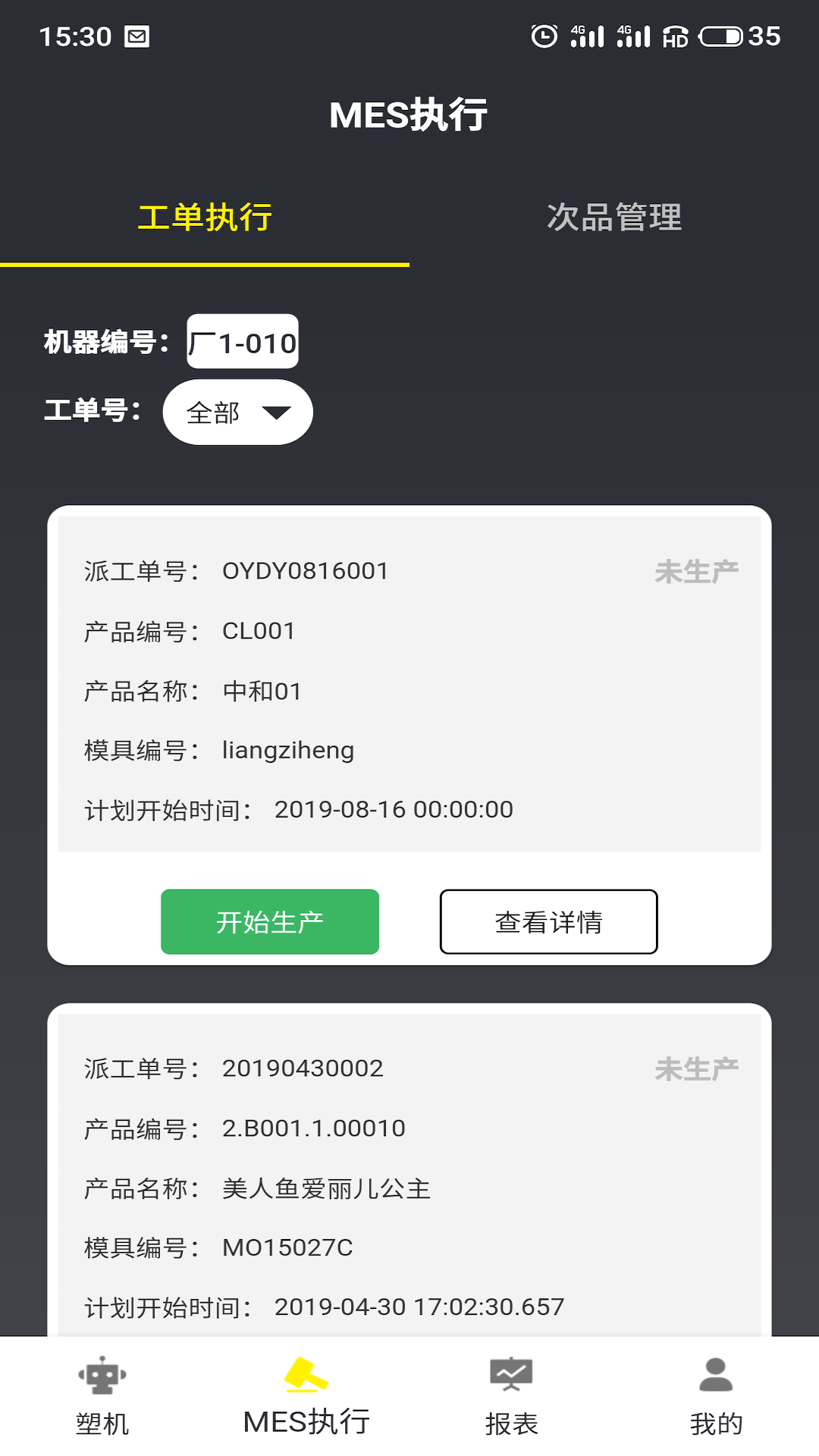Click the 机器编号 input showing 厂1-010
The height and width of the screenshot is (1456, 819).
242,341
